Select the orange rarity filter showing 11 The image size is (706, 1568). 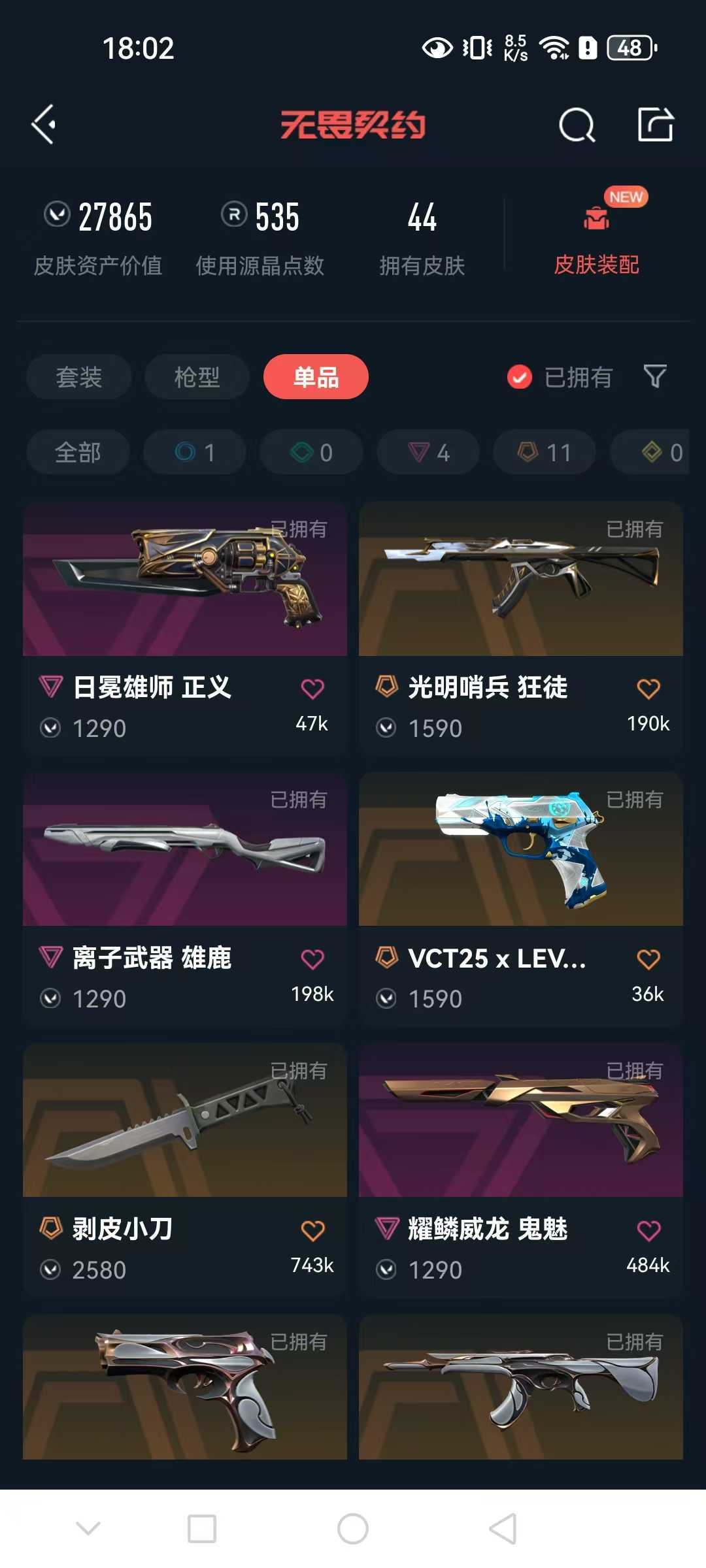[x=543, y=452]
